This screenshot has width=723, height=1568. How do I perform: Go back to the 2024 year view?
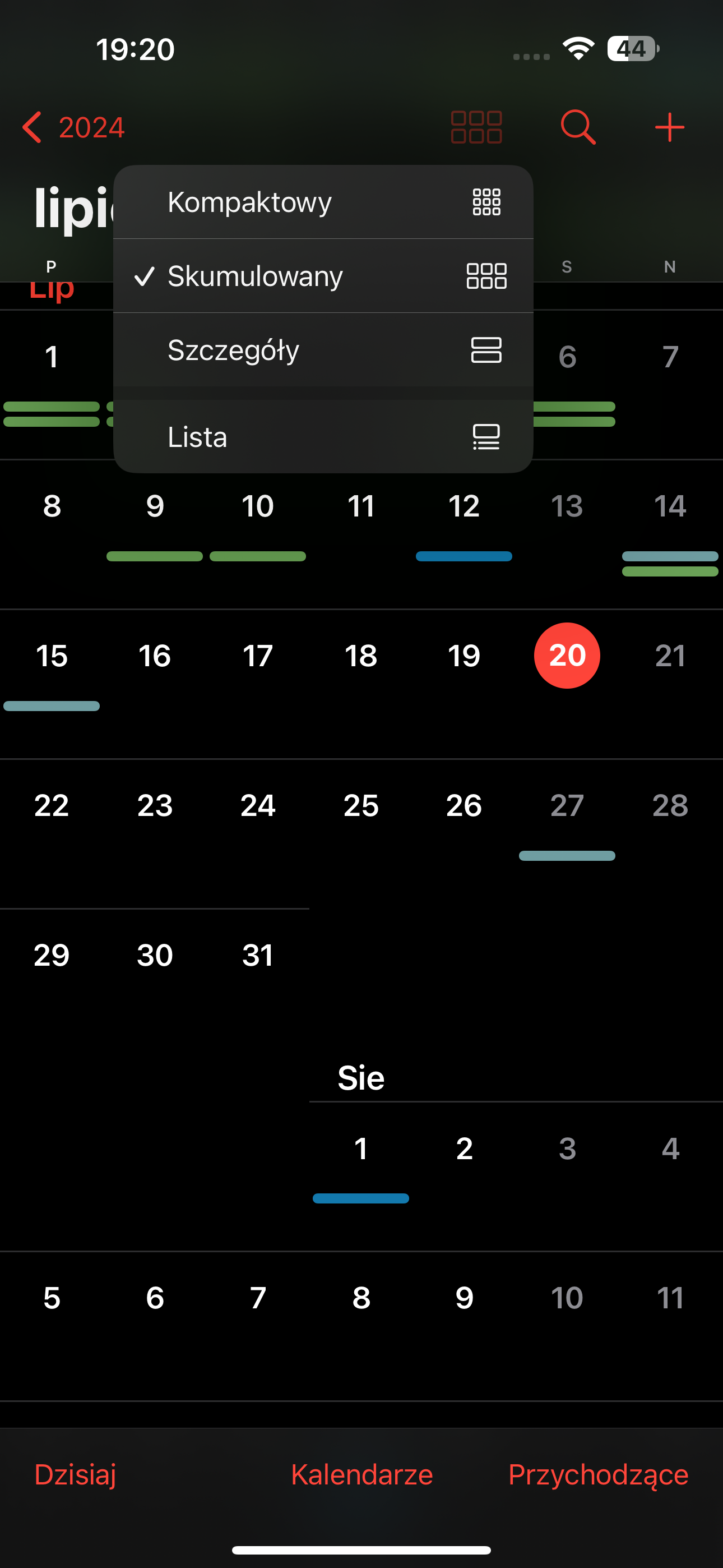click(73, 127)
